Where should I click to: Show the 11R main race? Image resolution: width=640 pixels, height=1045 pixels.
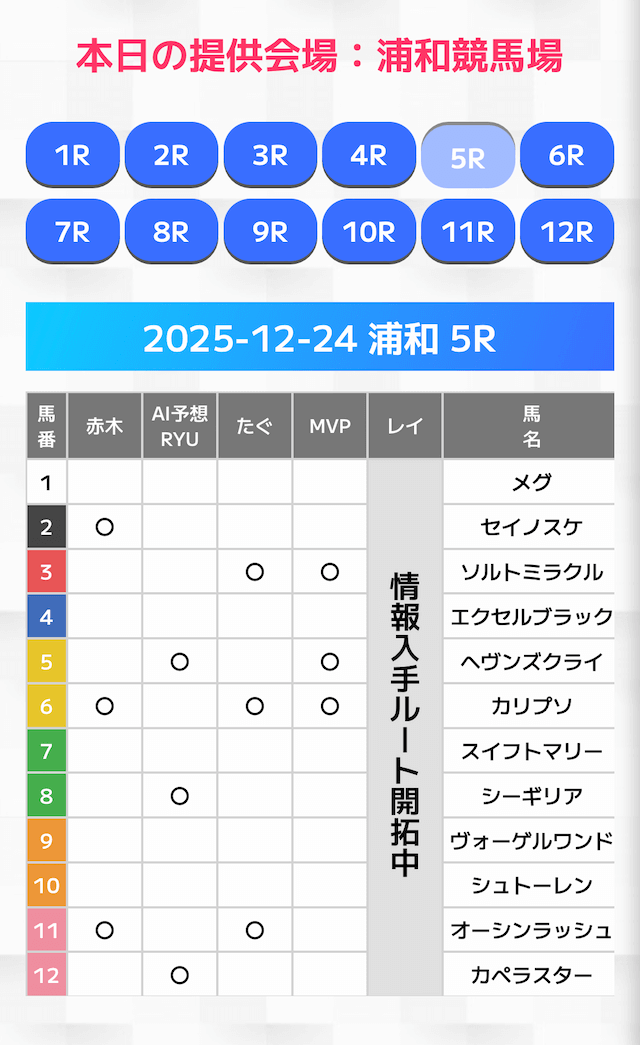pyautogui.click(x=468, y=232)
